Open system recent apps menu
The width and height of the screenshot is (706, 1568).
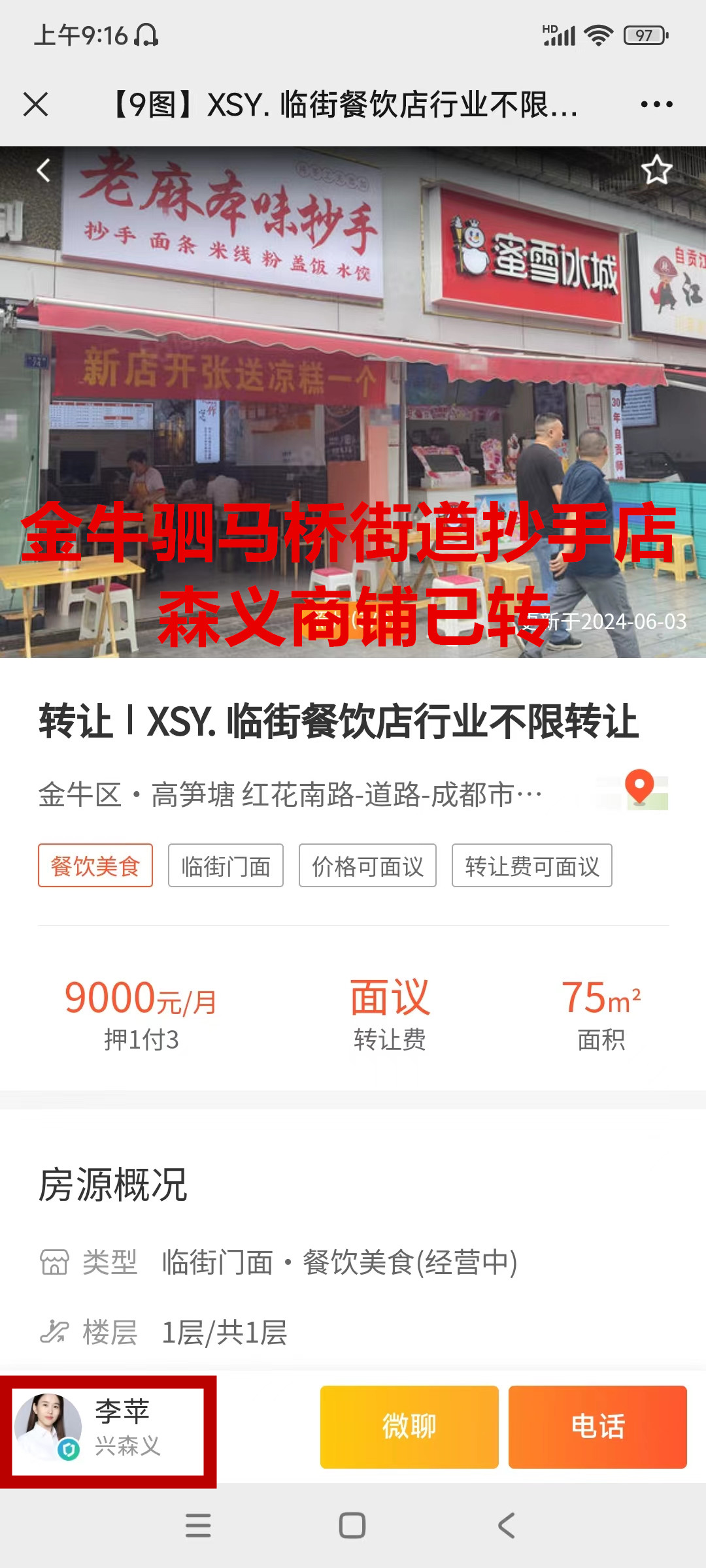(x=198, y=1526)
